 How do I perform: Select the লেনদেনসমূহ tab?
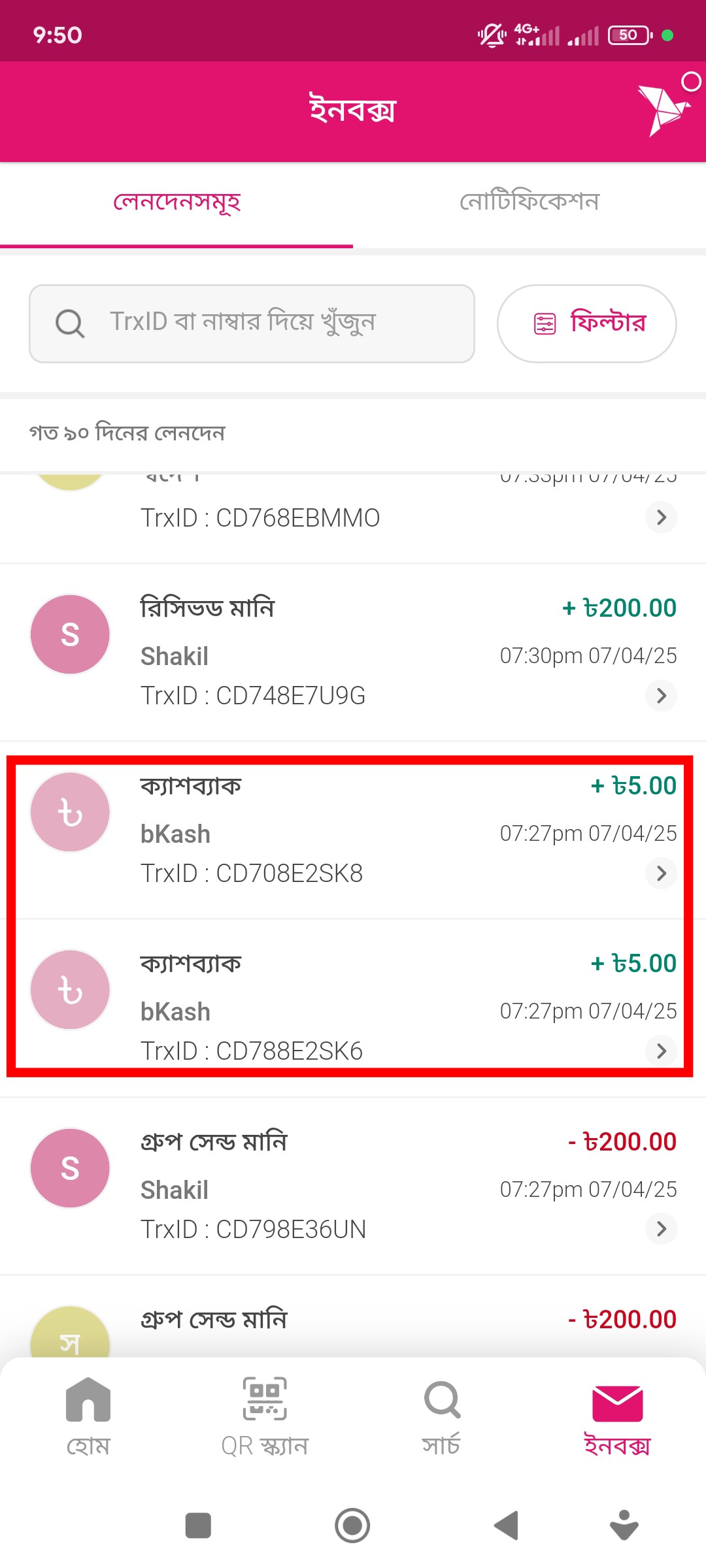(x=176, y=203)
